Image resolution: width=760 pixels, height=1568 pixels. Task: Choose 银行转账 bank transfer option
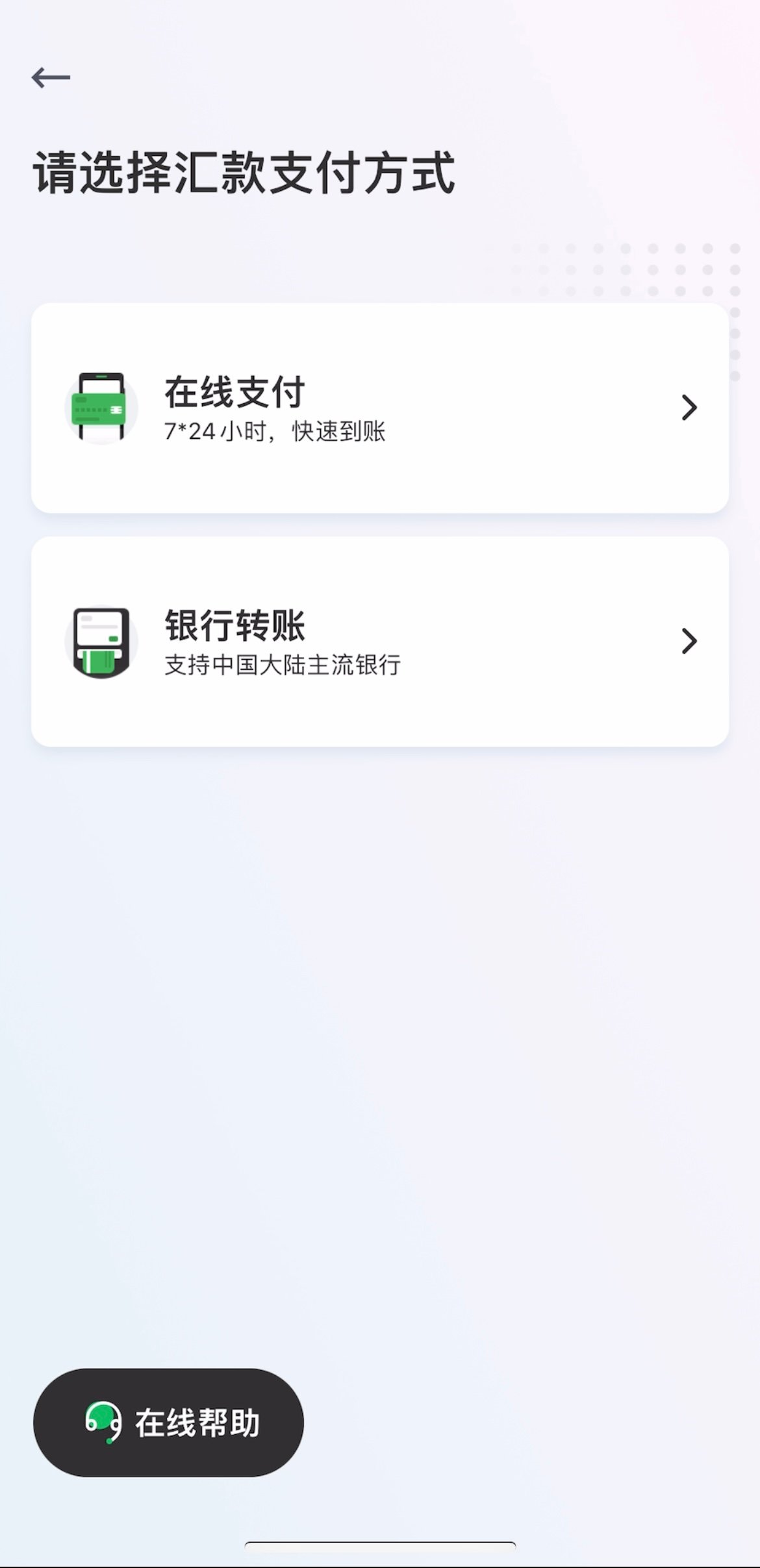380,641
